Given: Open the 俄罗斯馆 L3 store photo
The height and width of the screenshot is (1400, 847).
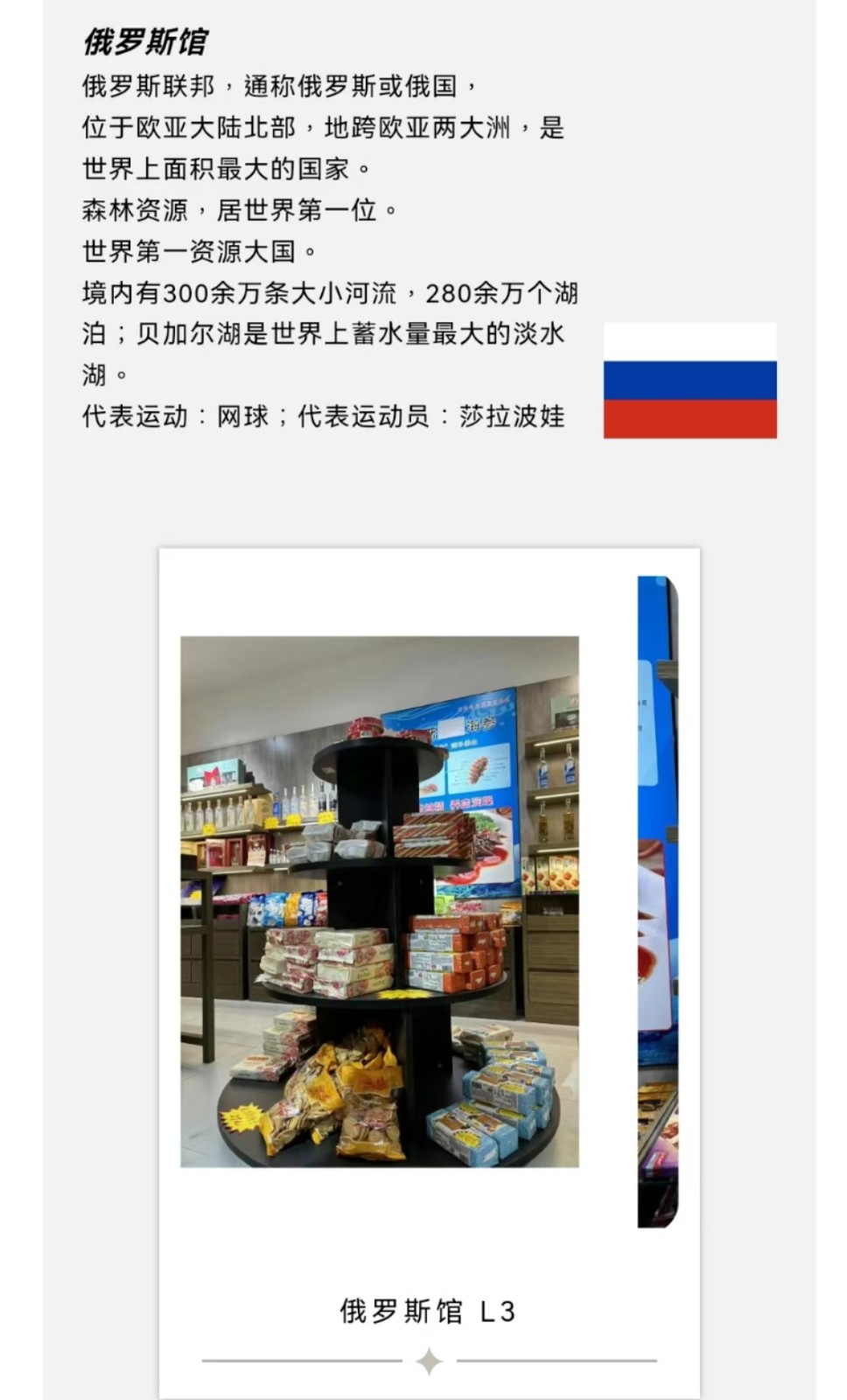Looking at the screenshot, I should (379, 901).
